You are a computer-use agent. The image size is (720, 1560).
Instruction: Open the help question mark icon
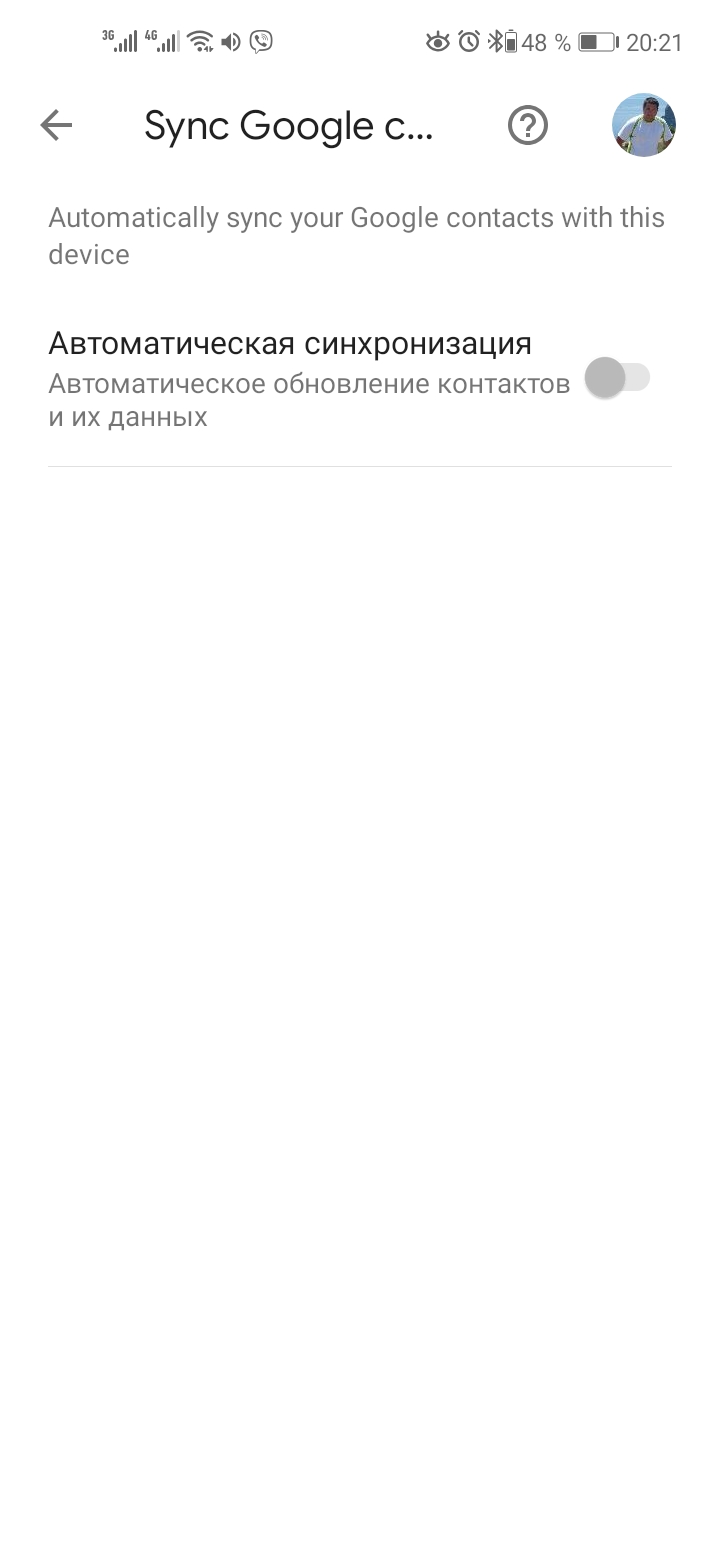(x=528, y=126)
